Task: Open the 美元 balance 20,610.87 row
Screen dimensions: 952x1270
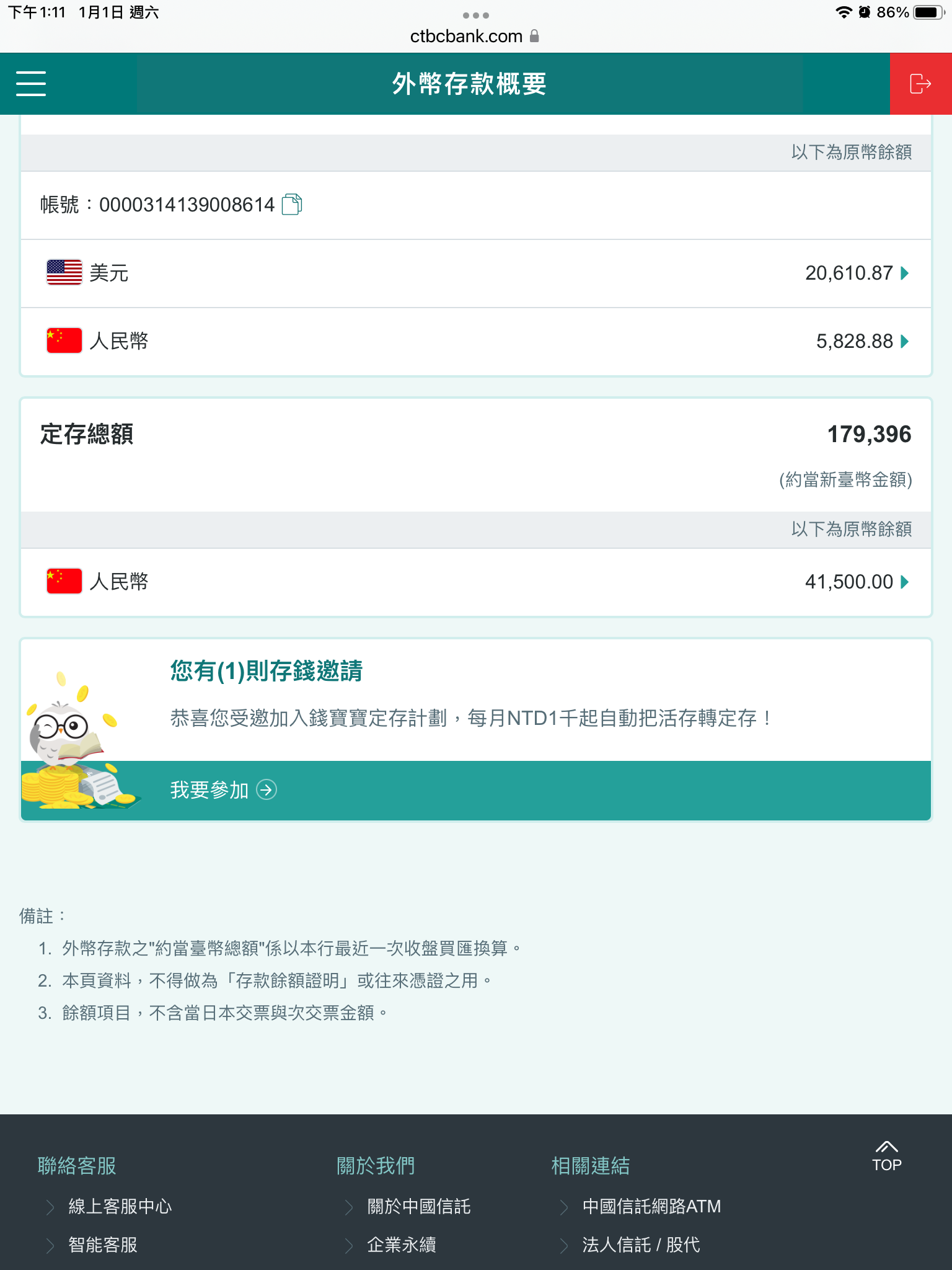Action: tap(857, 273)
